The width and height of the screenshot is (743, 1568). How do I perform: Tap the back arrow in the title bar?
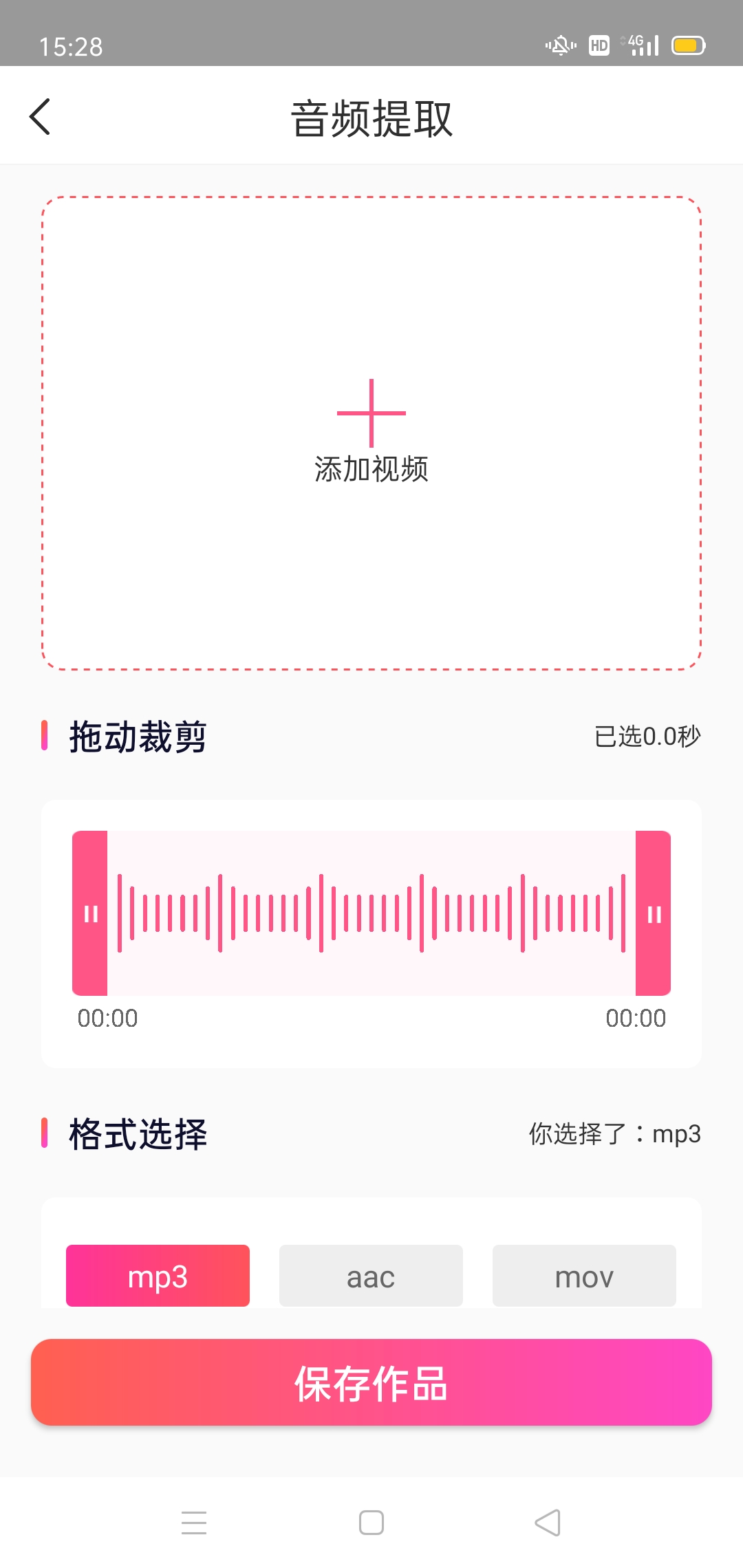(39, 117)
